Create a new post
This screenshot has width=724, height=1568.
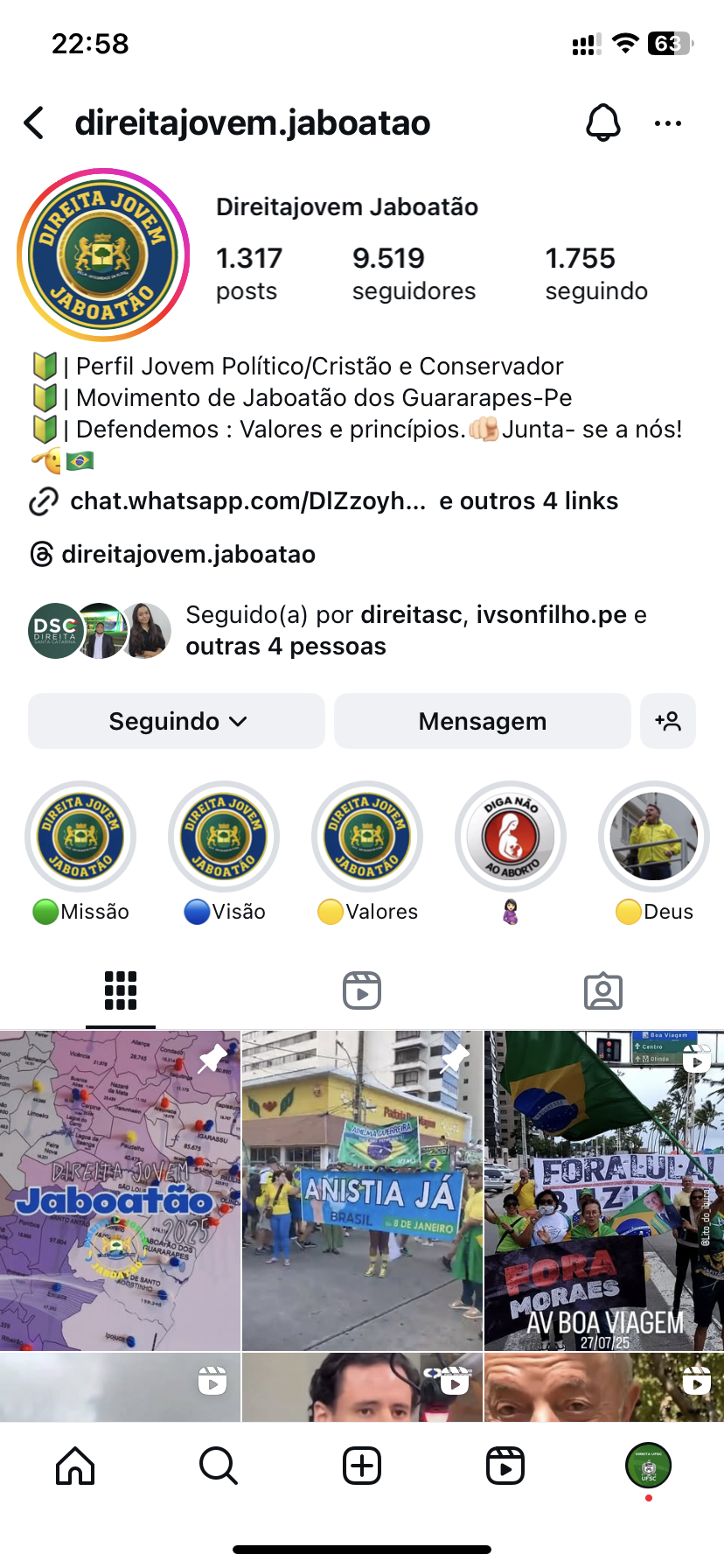[361, 1466]
